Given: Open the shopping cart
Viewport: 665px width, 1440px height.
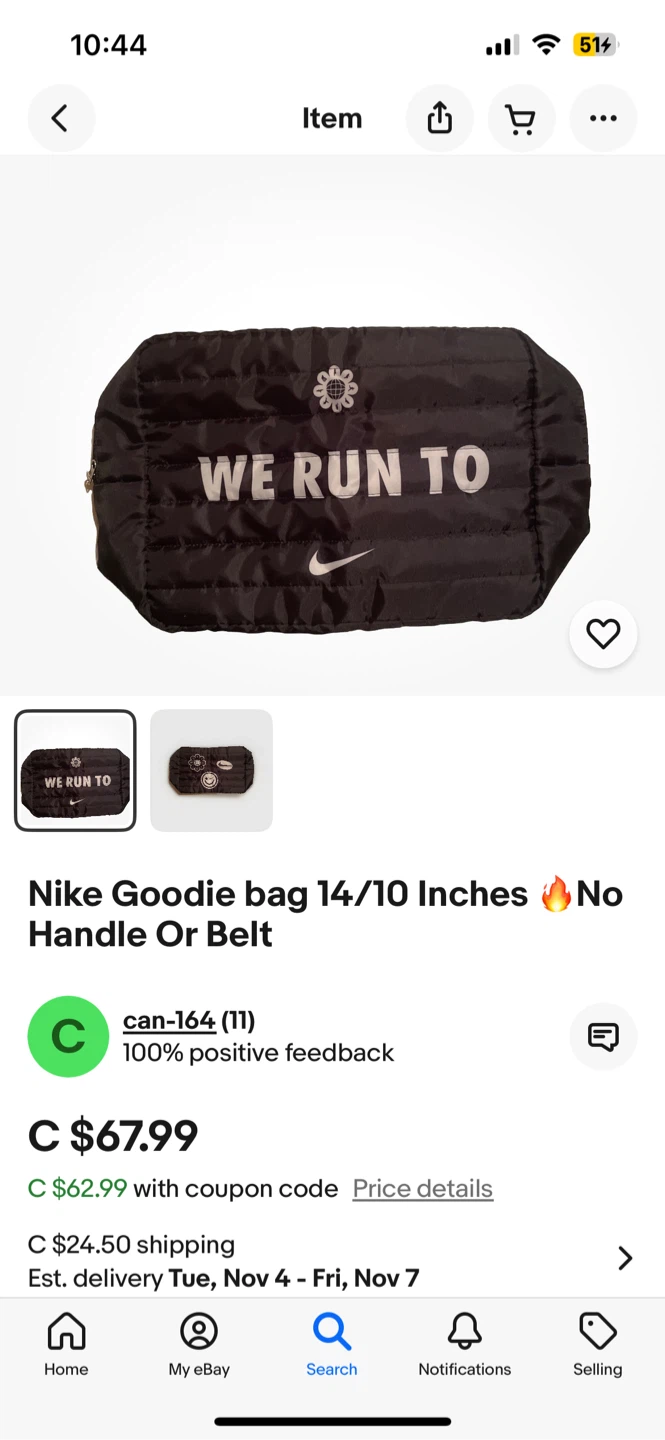Looking at the screenshot, I should click(x=520, y=119).
